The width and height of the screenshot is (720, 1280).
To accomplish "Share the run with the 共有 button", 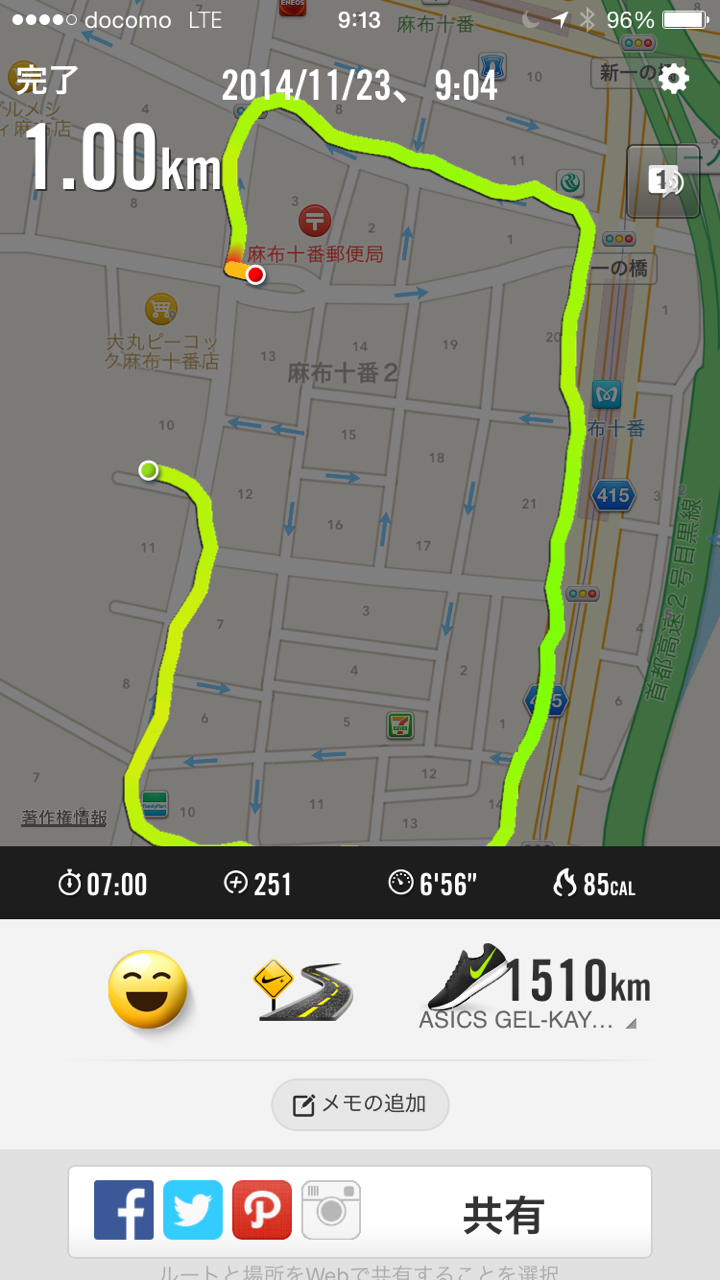I will (503, 1215).
